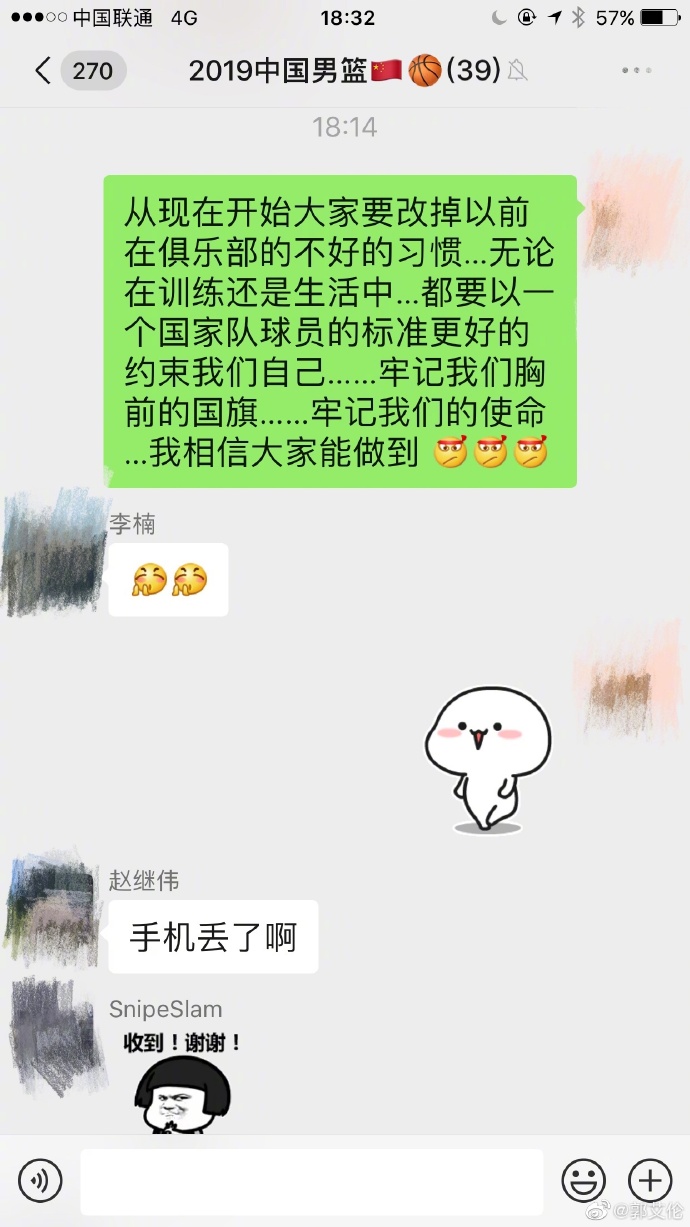
Task: Open SnipeSlam's profile avatar
Action: (54, 1037)
